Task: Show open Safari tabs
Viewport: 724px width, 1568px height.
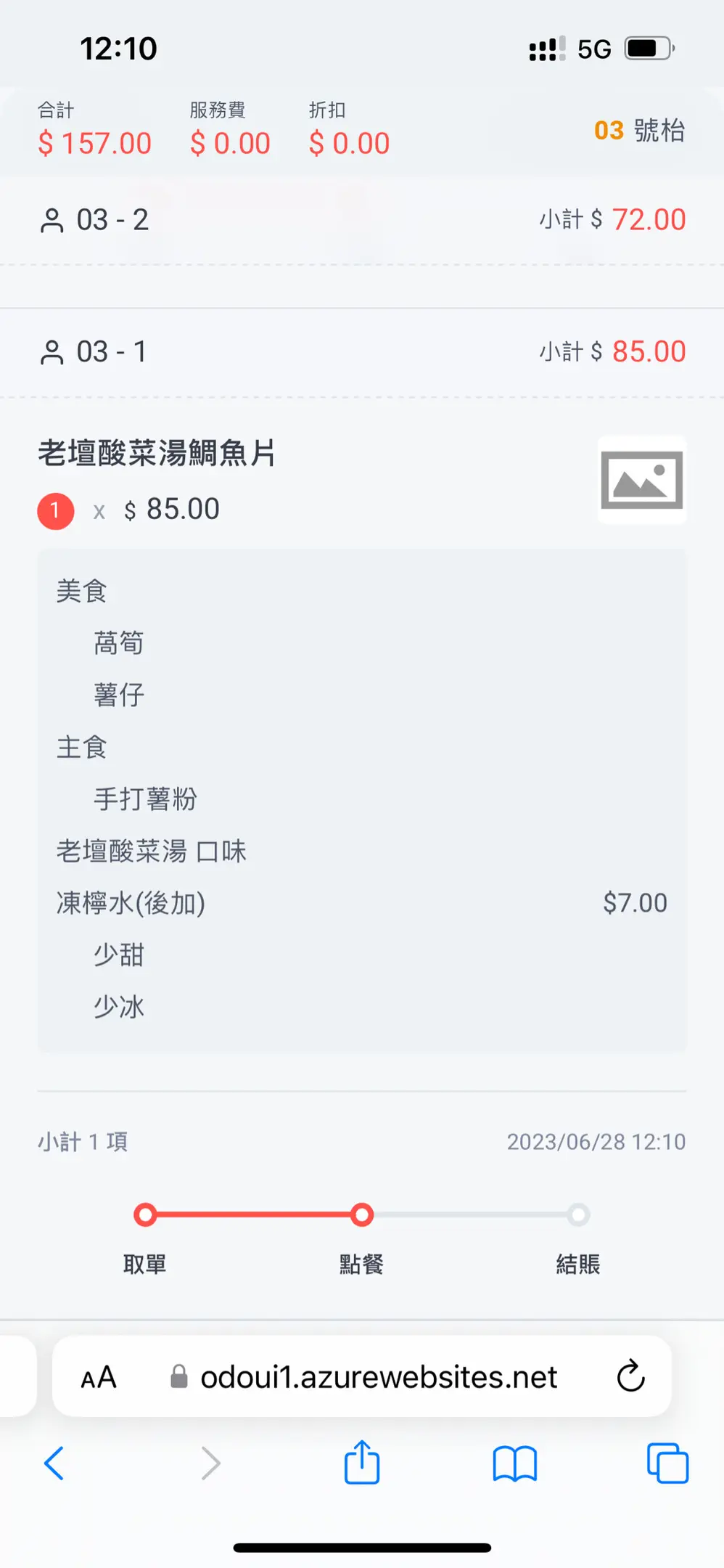Action: click(667, 1463)
